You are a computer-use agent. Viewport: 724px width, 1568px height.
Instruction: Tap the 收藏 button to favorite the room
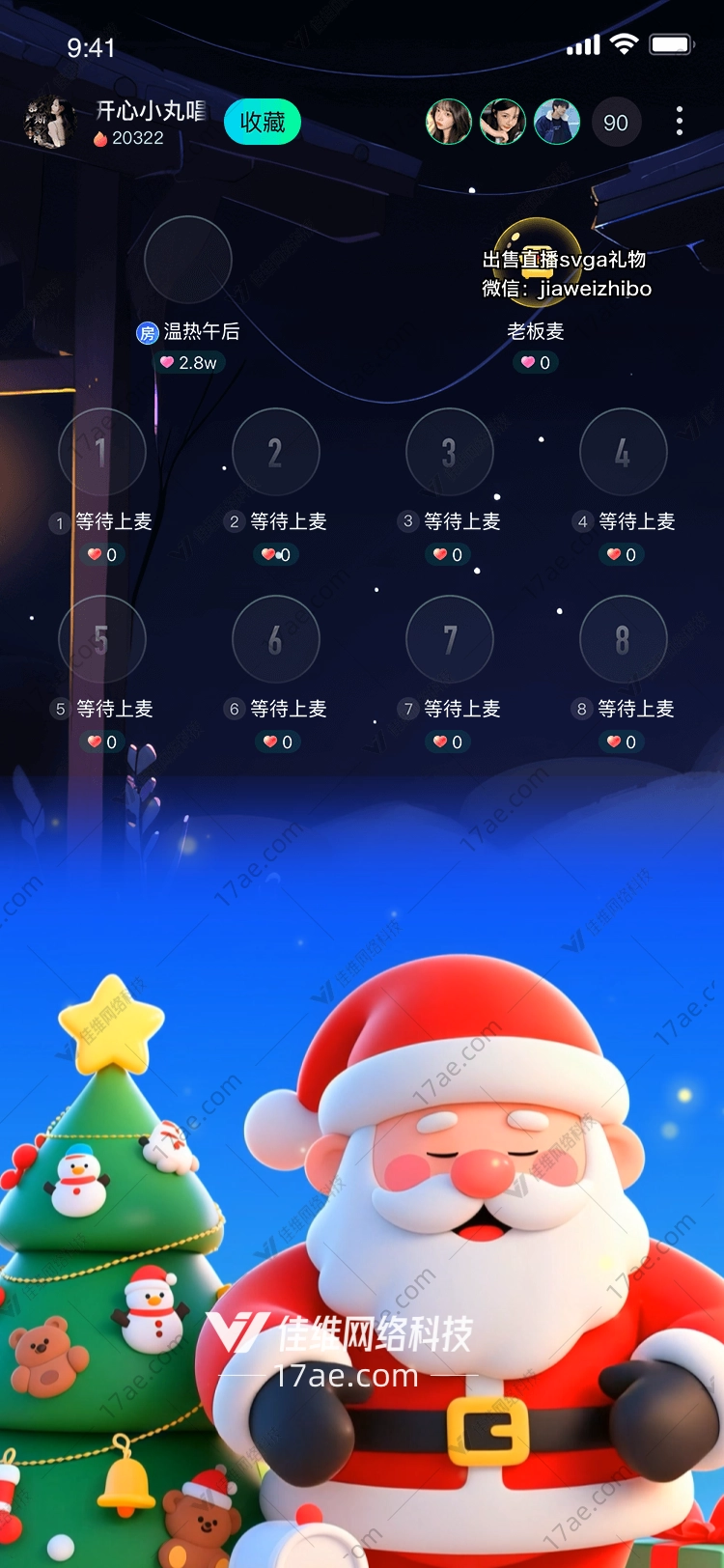[263, 123]
